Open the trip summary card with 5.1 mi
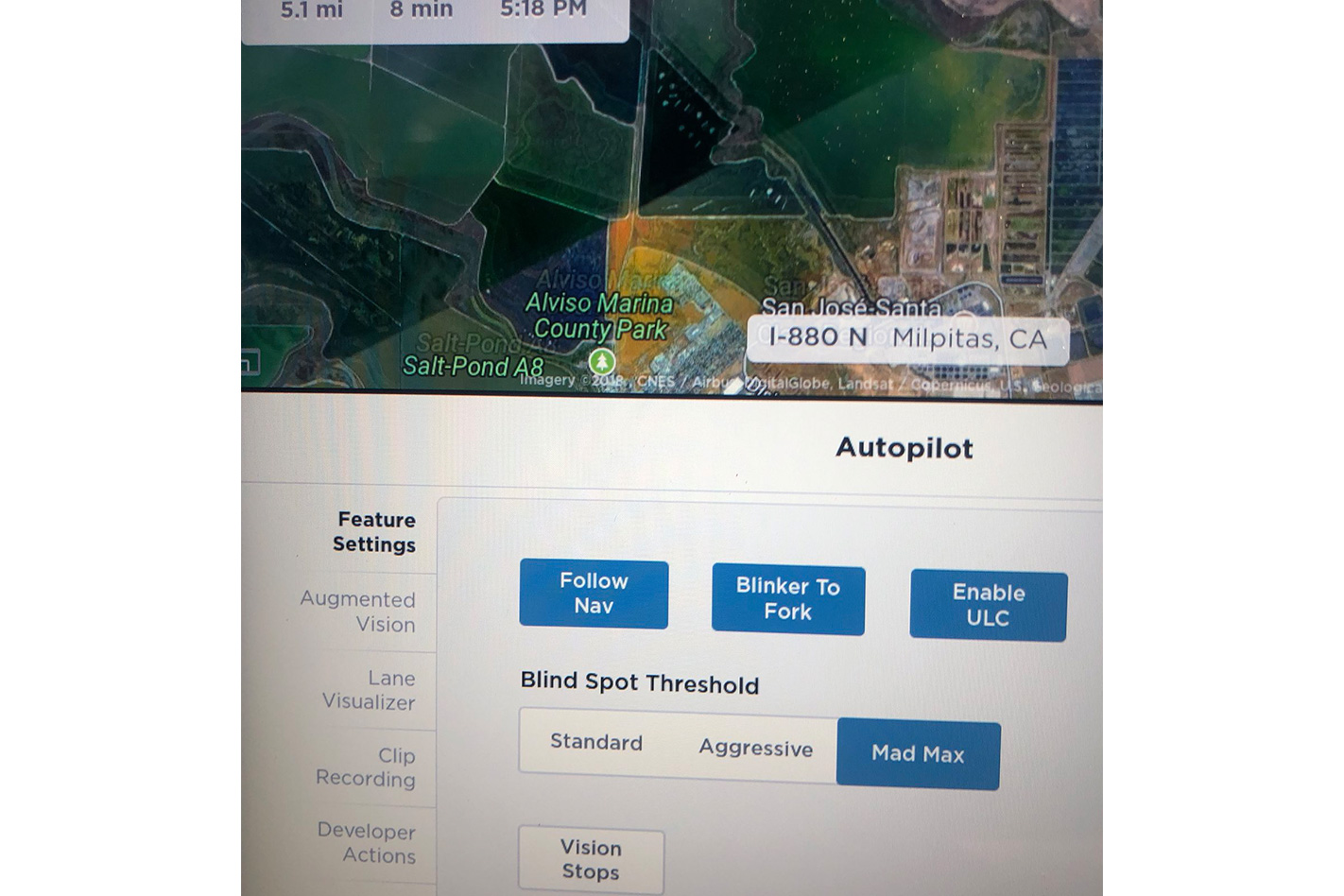This screenshot has width=1344, height=896. click(x=435, y=14)
